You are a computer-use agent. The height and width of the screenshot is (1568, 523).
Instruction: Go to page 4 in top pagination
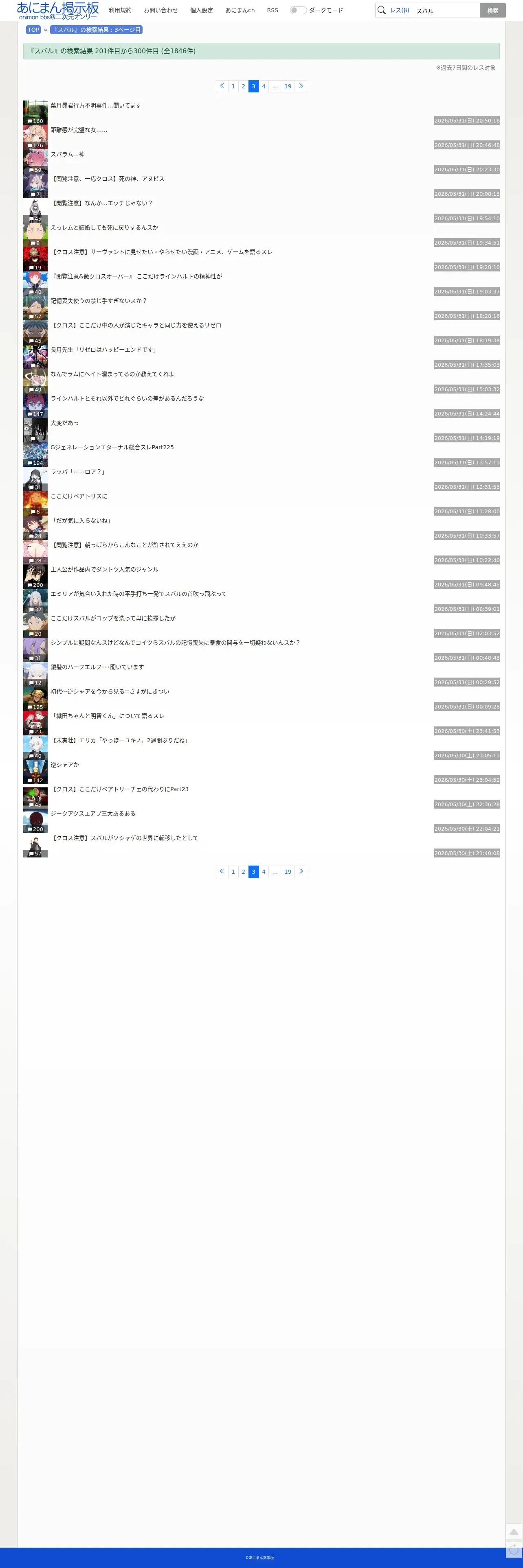[264, 86]
